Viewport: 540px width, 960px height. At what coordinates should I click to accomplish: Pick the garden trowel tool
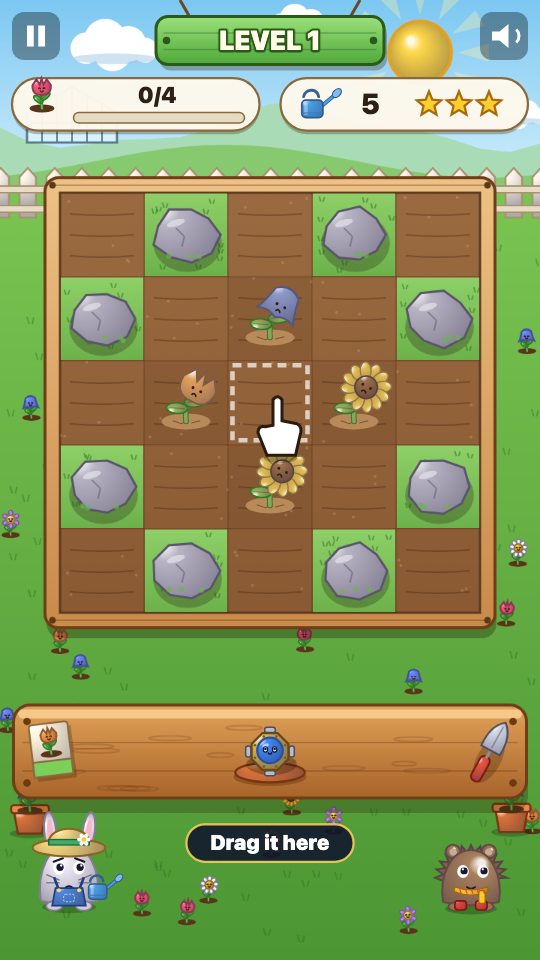pos(490,751)
